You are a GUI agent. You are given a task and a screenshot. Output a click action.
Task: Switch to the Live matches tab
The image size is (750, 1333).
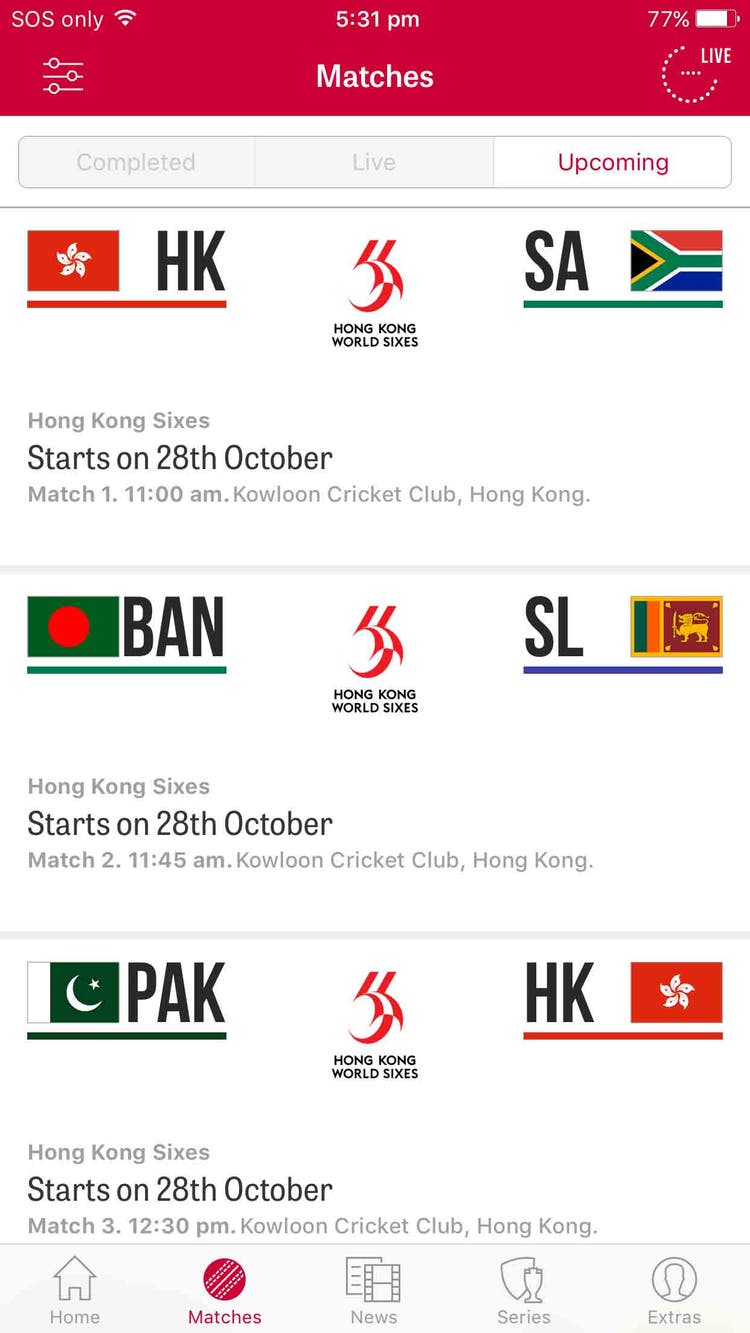tap(374, 162)
